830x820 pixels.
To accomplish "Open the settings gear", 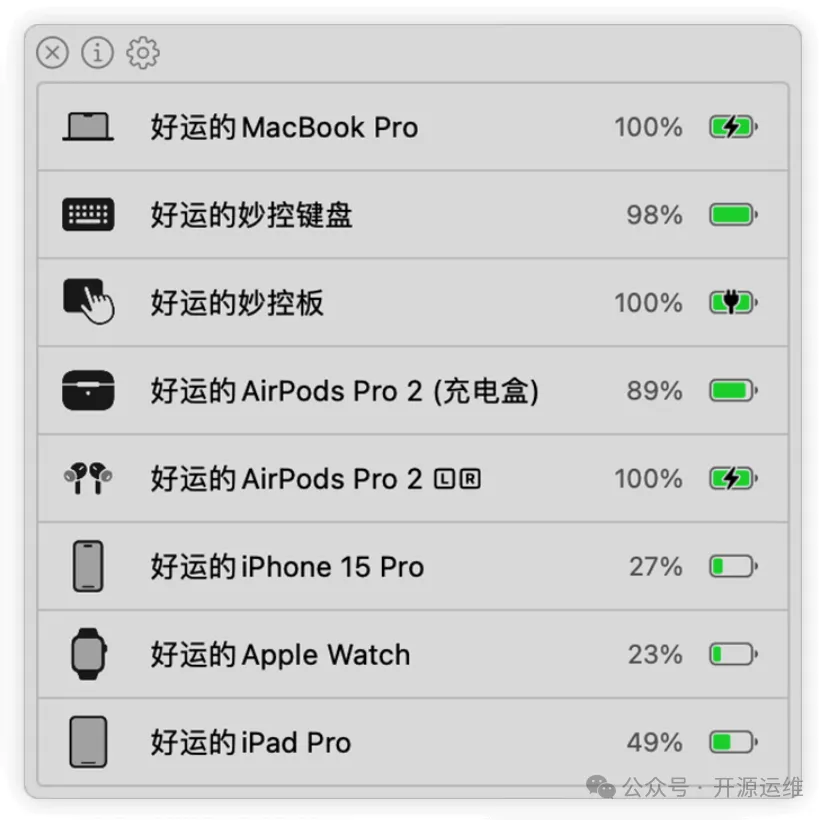I will pos(143,53).
